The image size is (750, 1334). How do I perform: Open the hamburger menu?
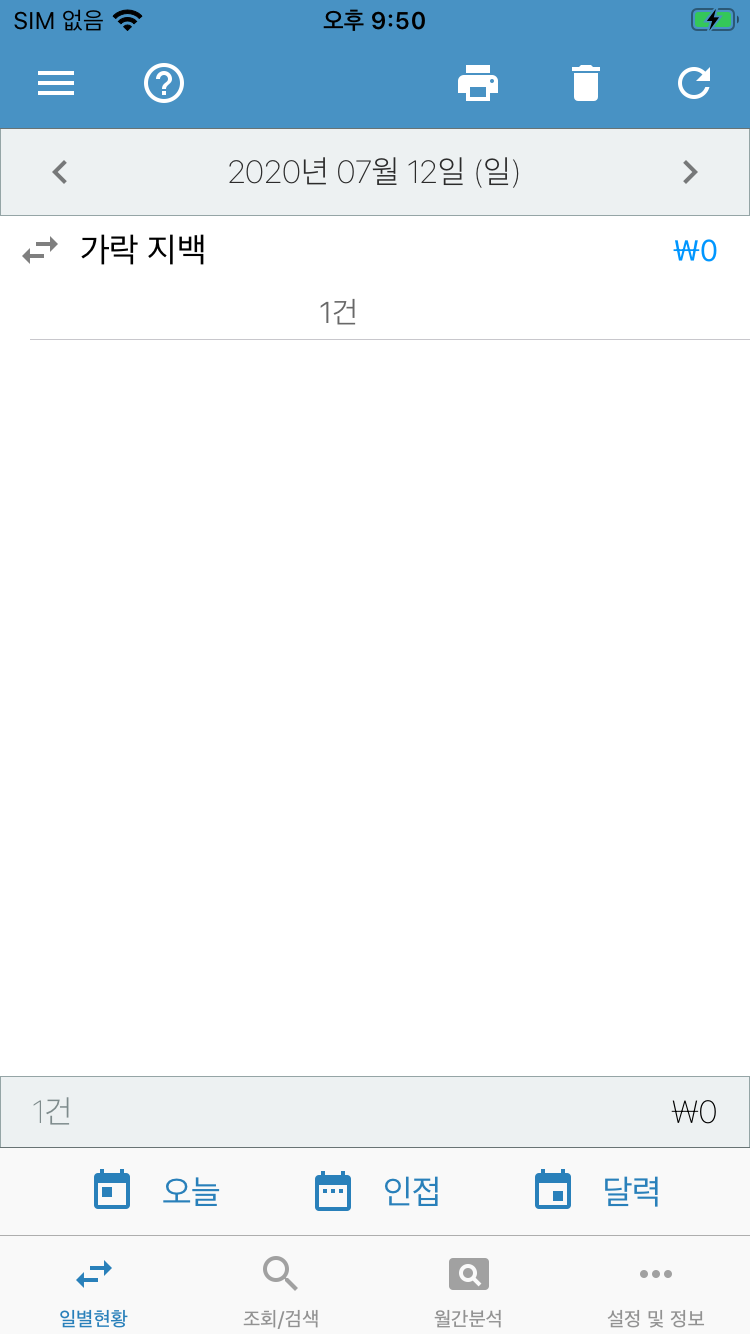(56, 83)
